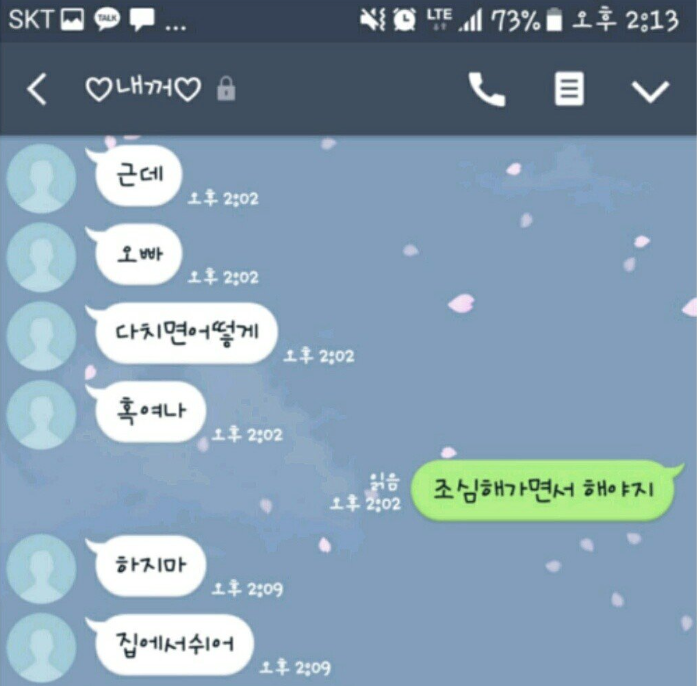Open profile picture beside 집에서쉬어 message
697x686 pixels.
[x=41, y=646]
